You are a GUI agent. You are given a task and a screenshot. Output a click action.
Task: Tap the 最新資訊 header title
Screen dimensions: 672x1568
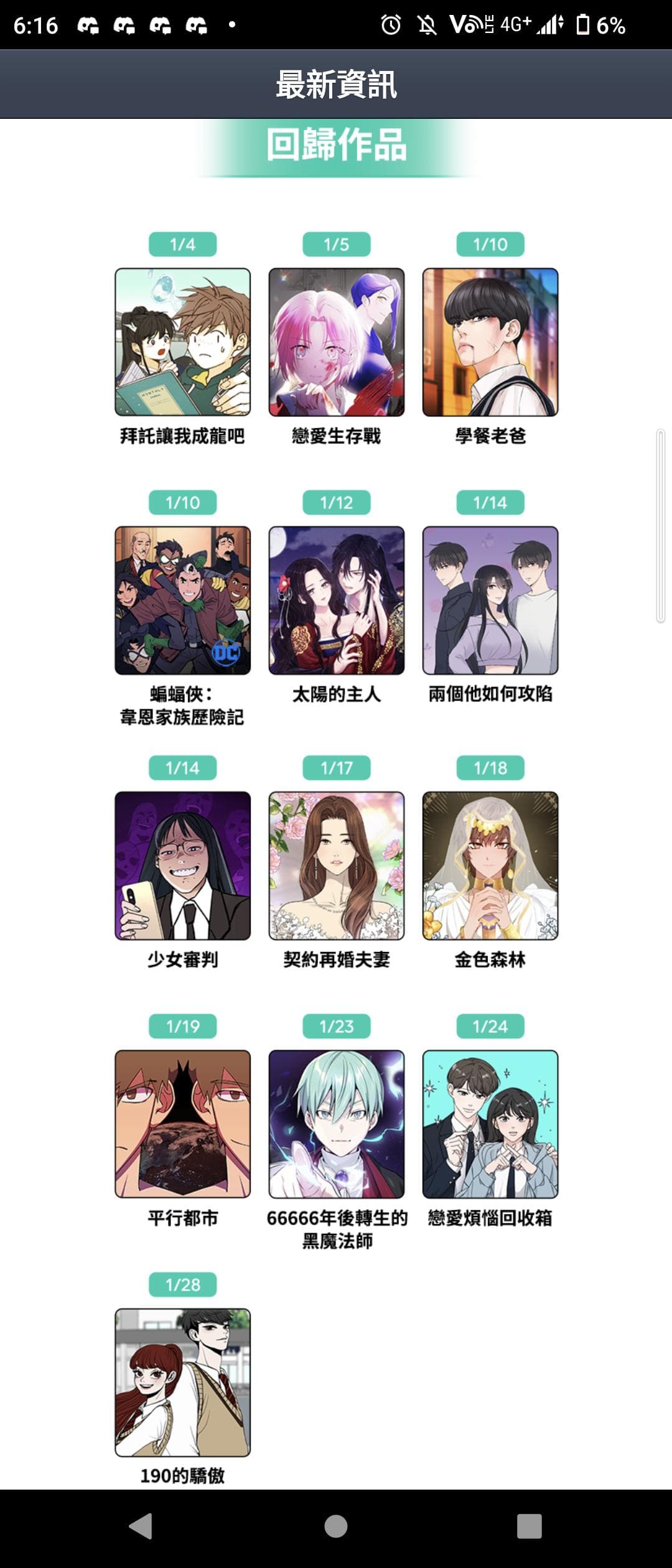point(336,86)
